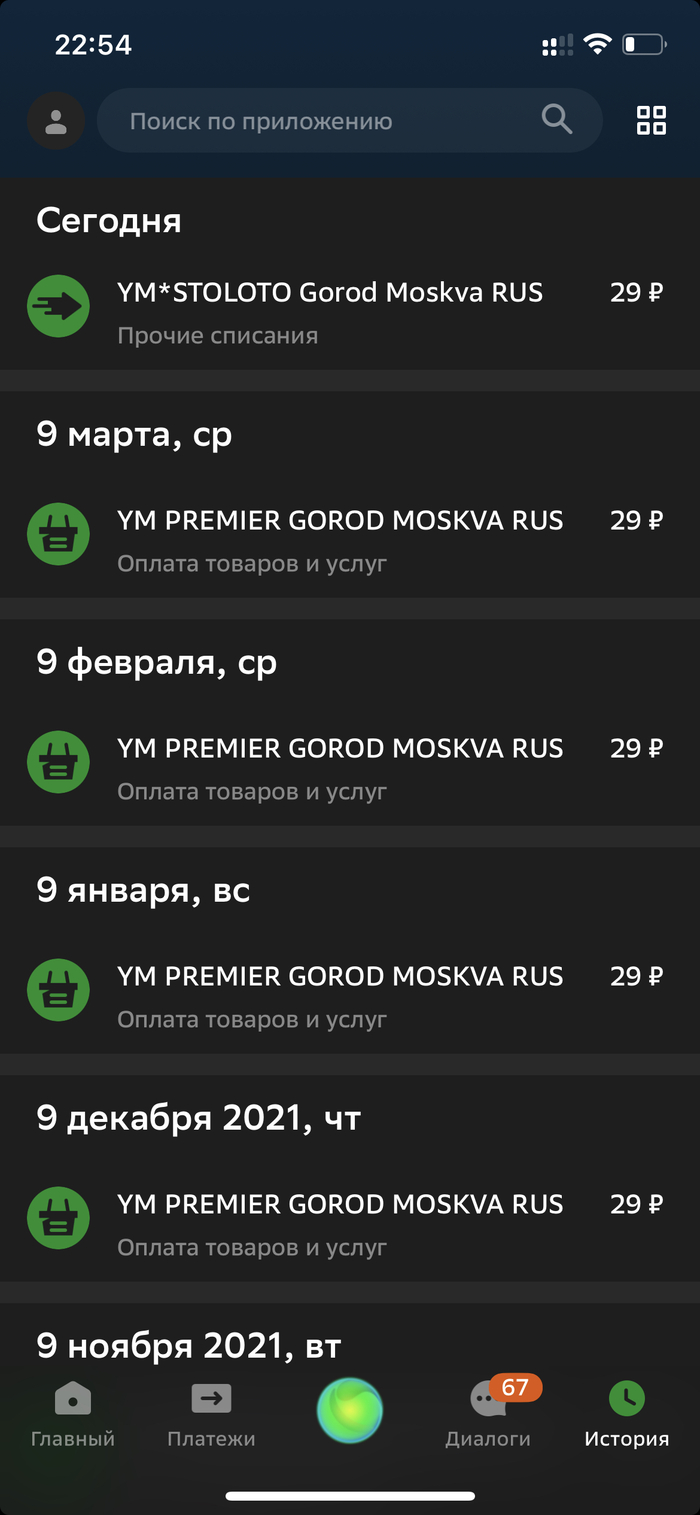Launch the voice assistant orb
The height and width of the screenshot is (1515, 700).
pos(350,1410)
